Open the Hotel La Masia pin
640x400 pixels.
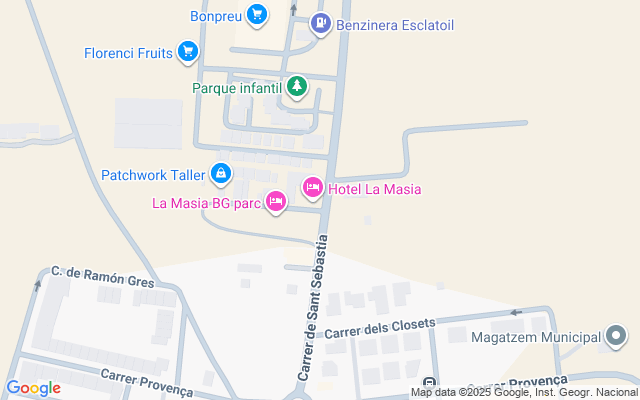click(x=312, y=188)
